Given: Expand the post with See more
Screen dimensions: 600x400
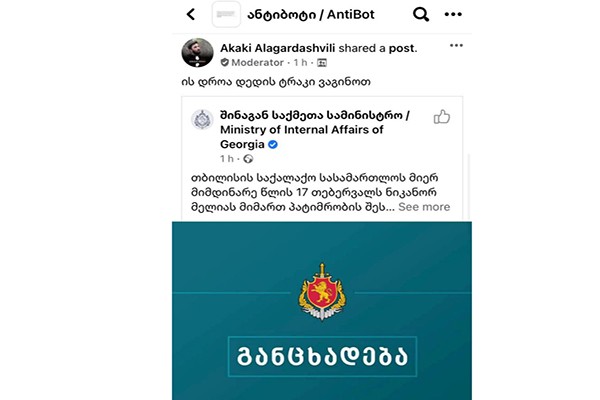Looking at the screenshot, I should 424,207.
